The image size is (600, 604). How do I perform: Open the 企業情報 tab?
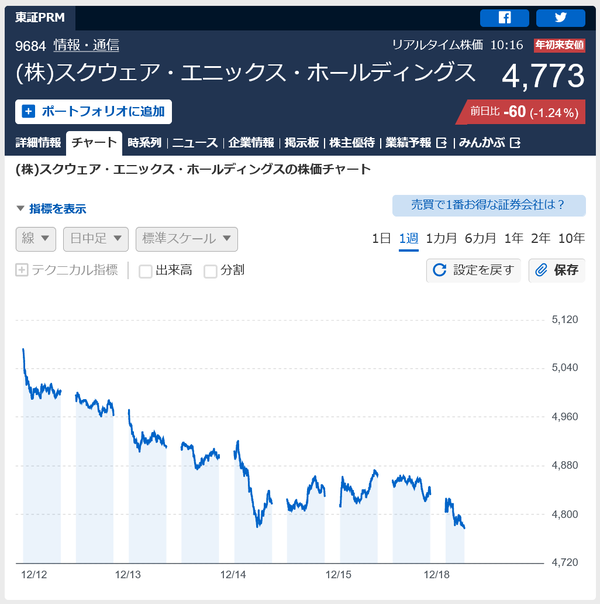[251, 143]
